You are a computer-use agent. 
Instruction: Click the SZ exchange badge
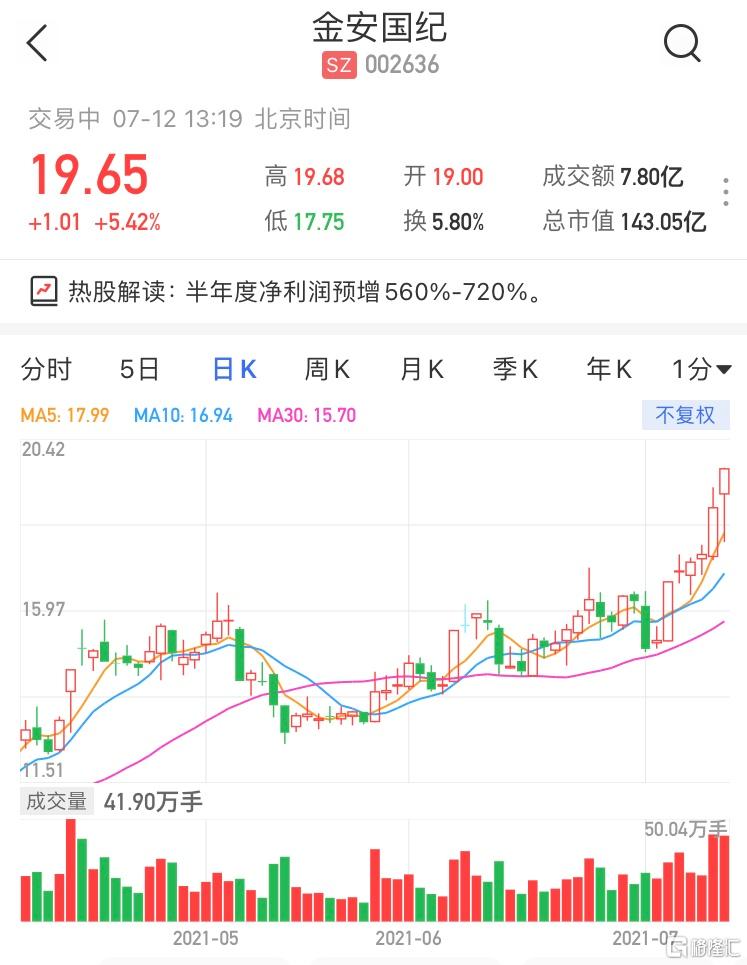pyautogui.click(x=337, y=65)
